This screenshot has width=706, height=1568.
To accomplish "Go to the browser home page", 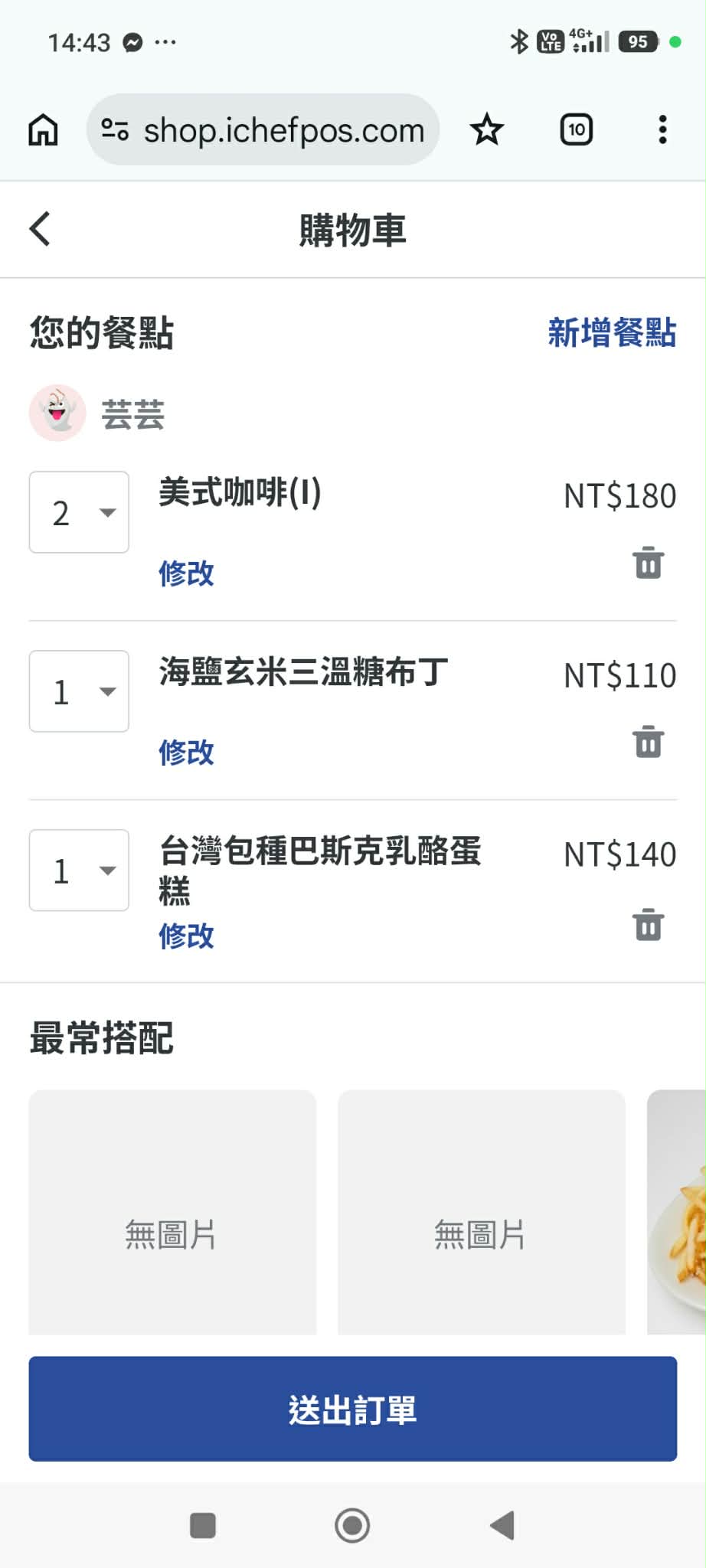I will 43,129.
